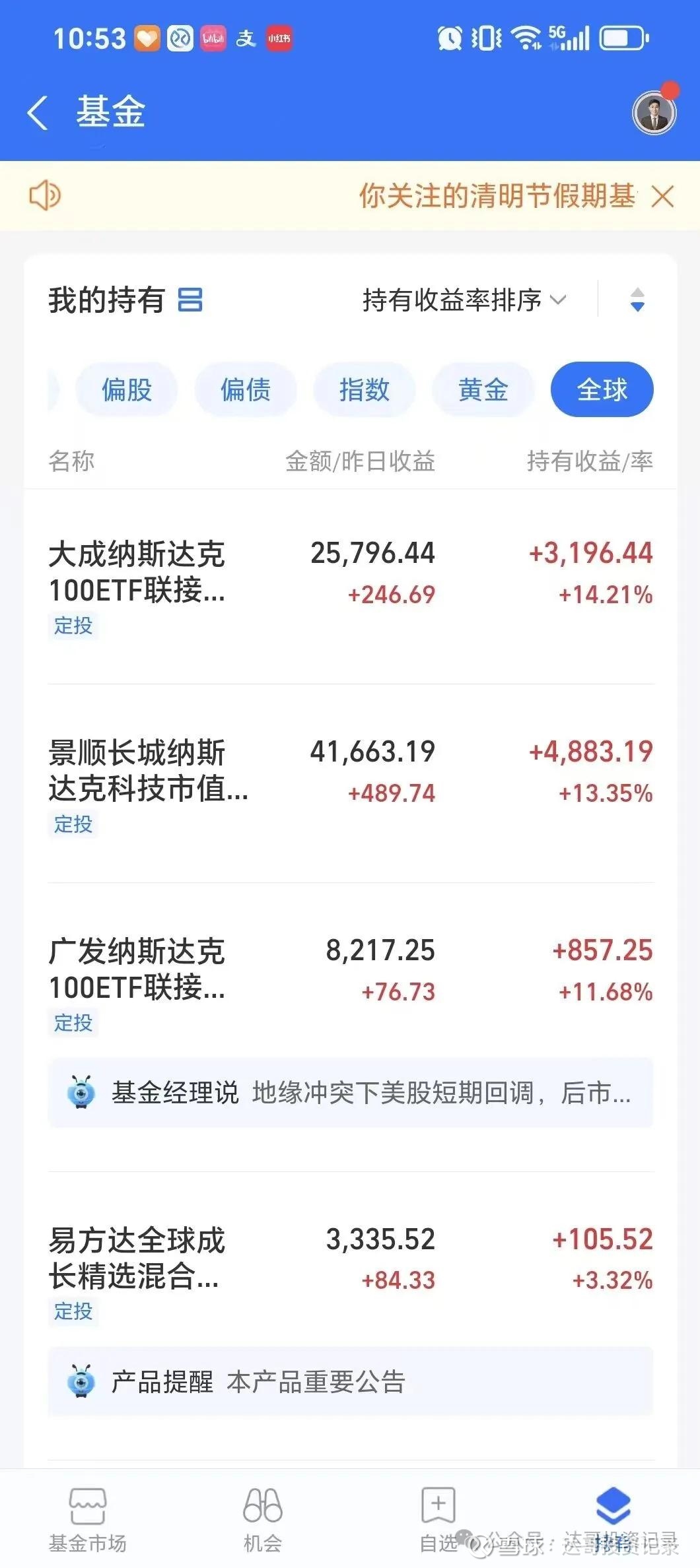The height and width of the screenshot is (1568, 700).
Task: Open 大成纳斯达克100ETF联接 holding
Action: coord(137,572)
